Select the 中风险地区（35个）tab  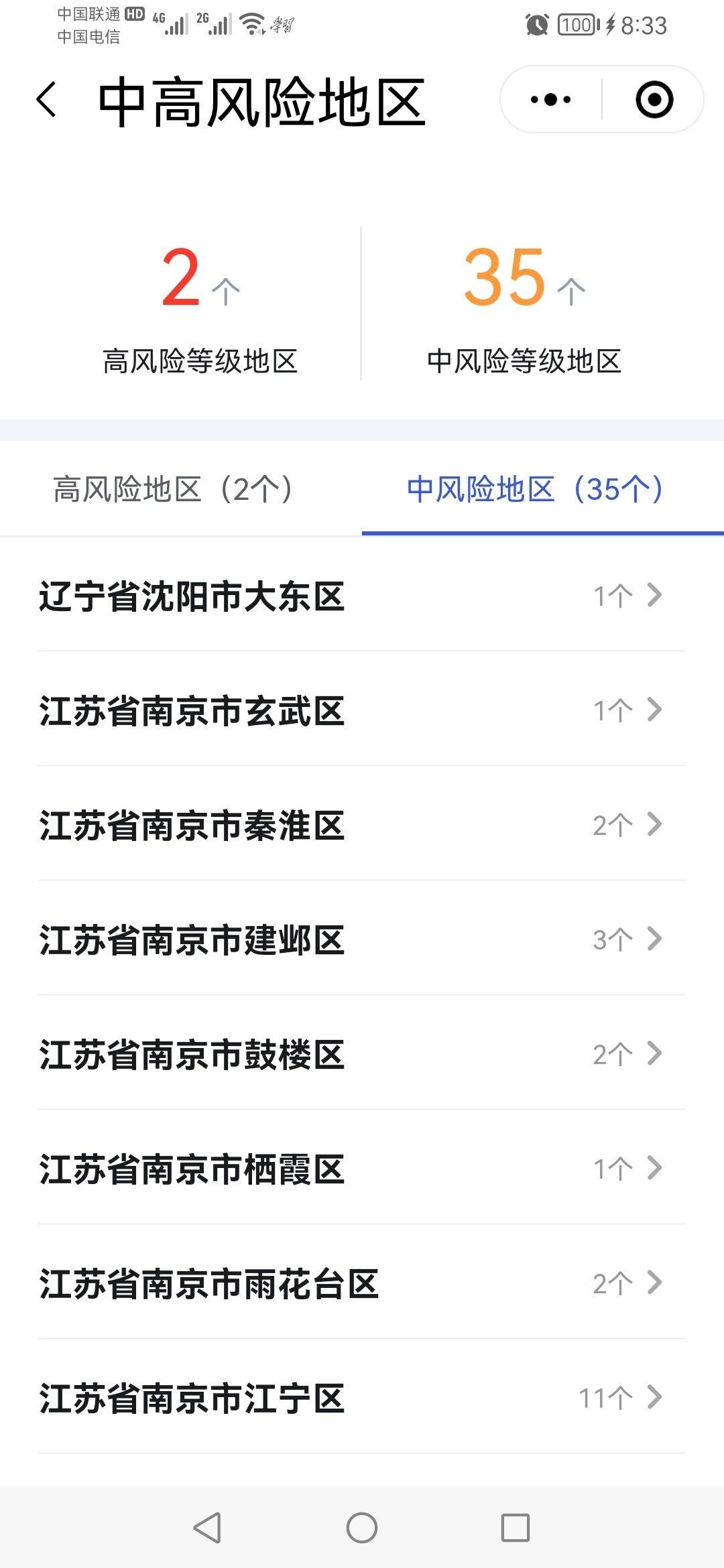point(535,489)
